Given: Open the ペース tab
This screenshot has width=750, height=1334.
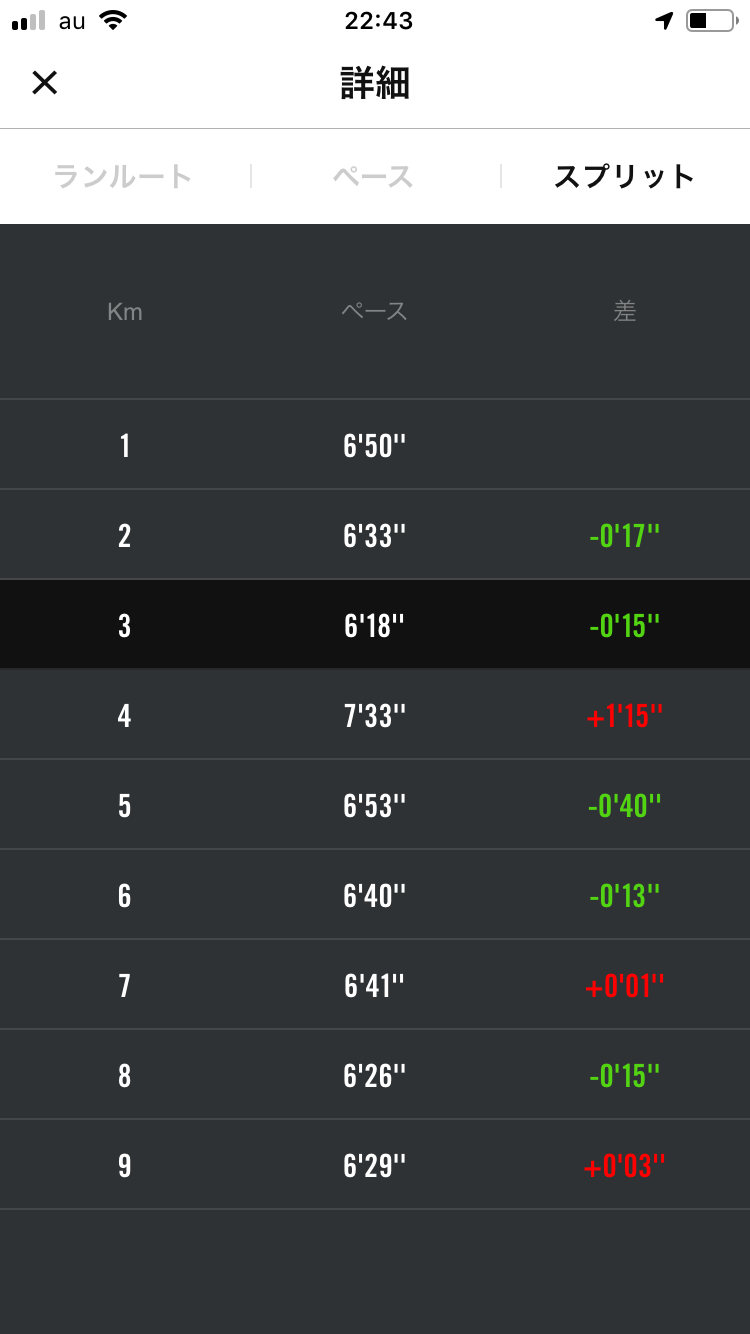Looking at the screenshot, I should click(374, 177).
